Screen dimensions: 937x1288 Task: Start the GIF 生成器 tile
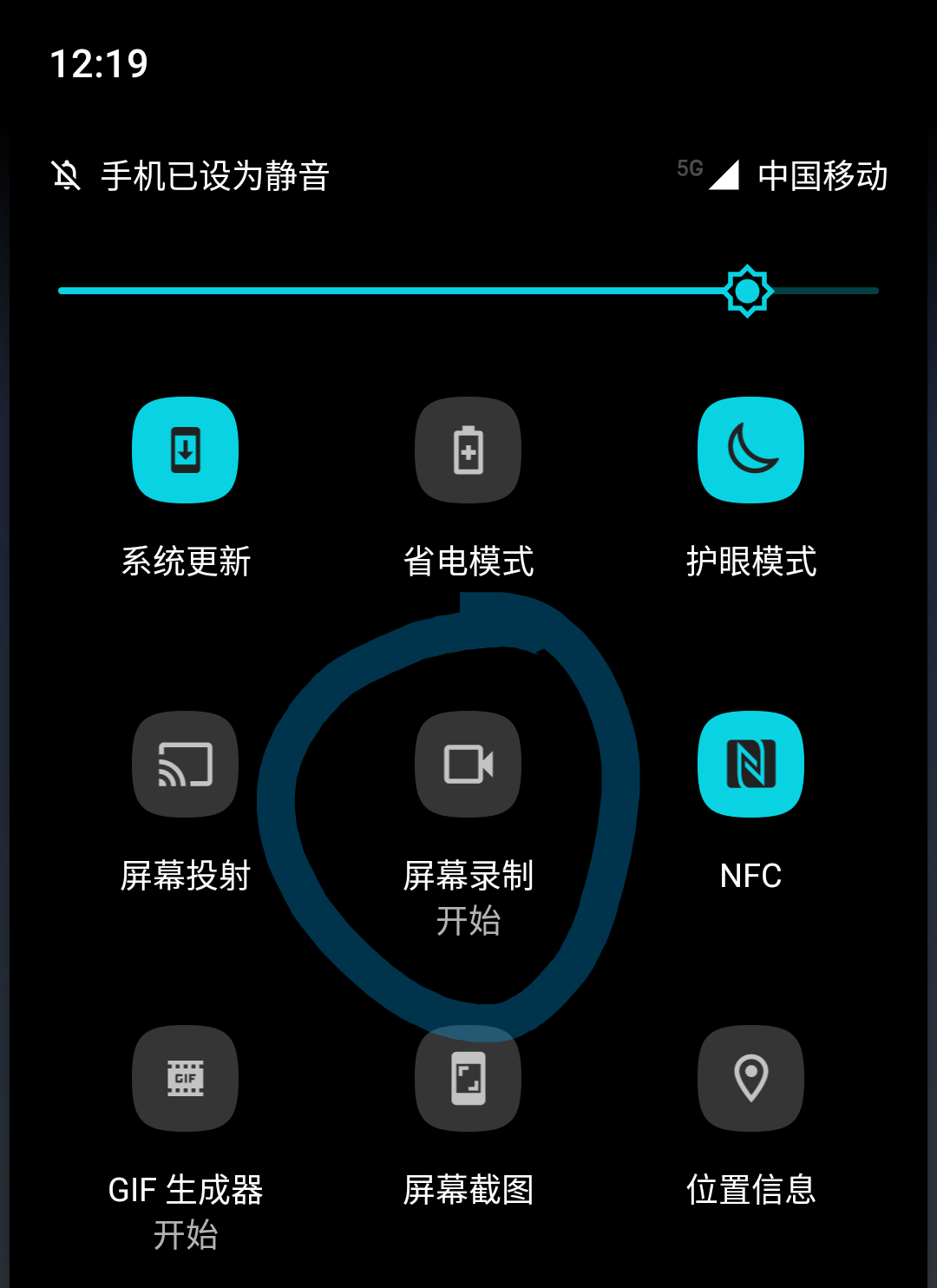coord(185,1079)
